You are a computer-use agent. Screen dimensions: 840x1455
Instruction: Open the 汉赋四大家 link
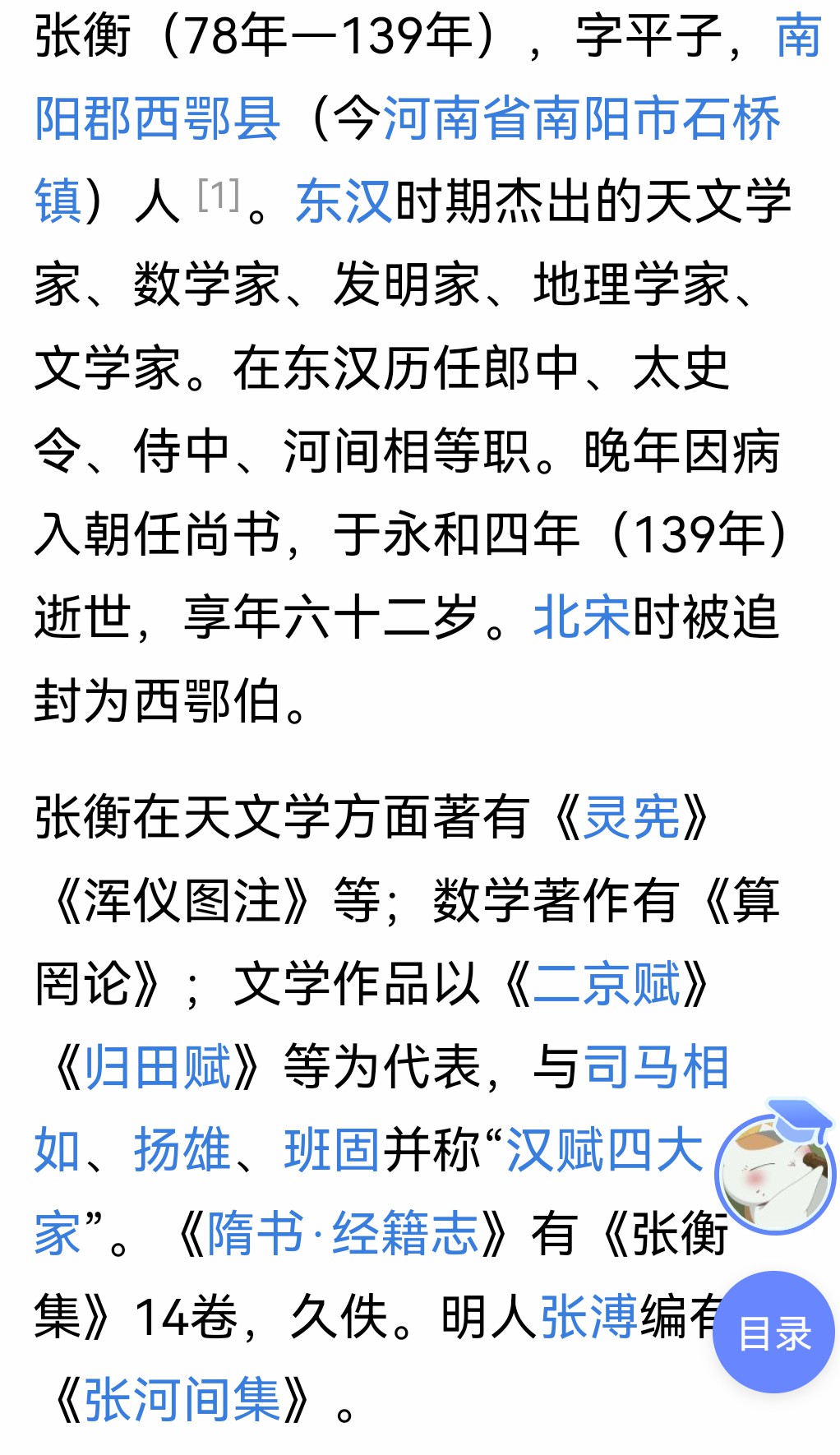pos(605,1150)
